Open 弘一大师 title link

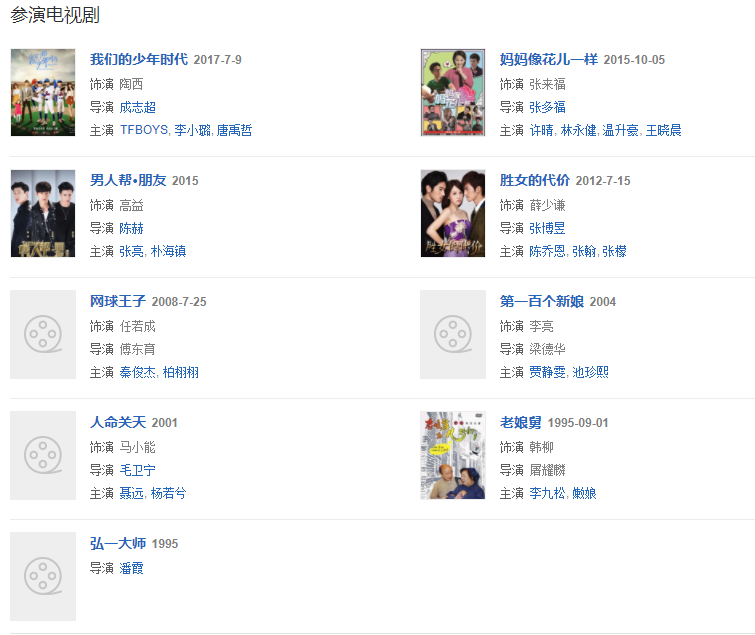click(117, 544)
